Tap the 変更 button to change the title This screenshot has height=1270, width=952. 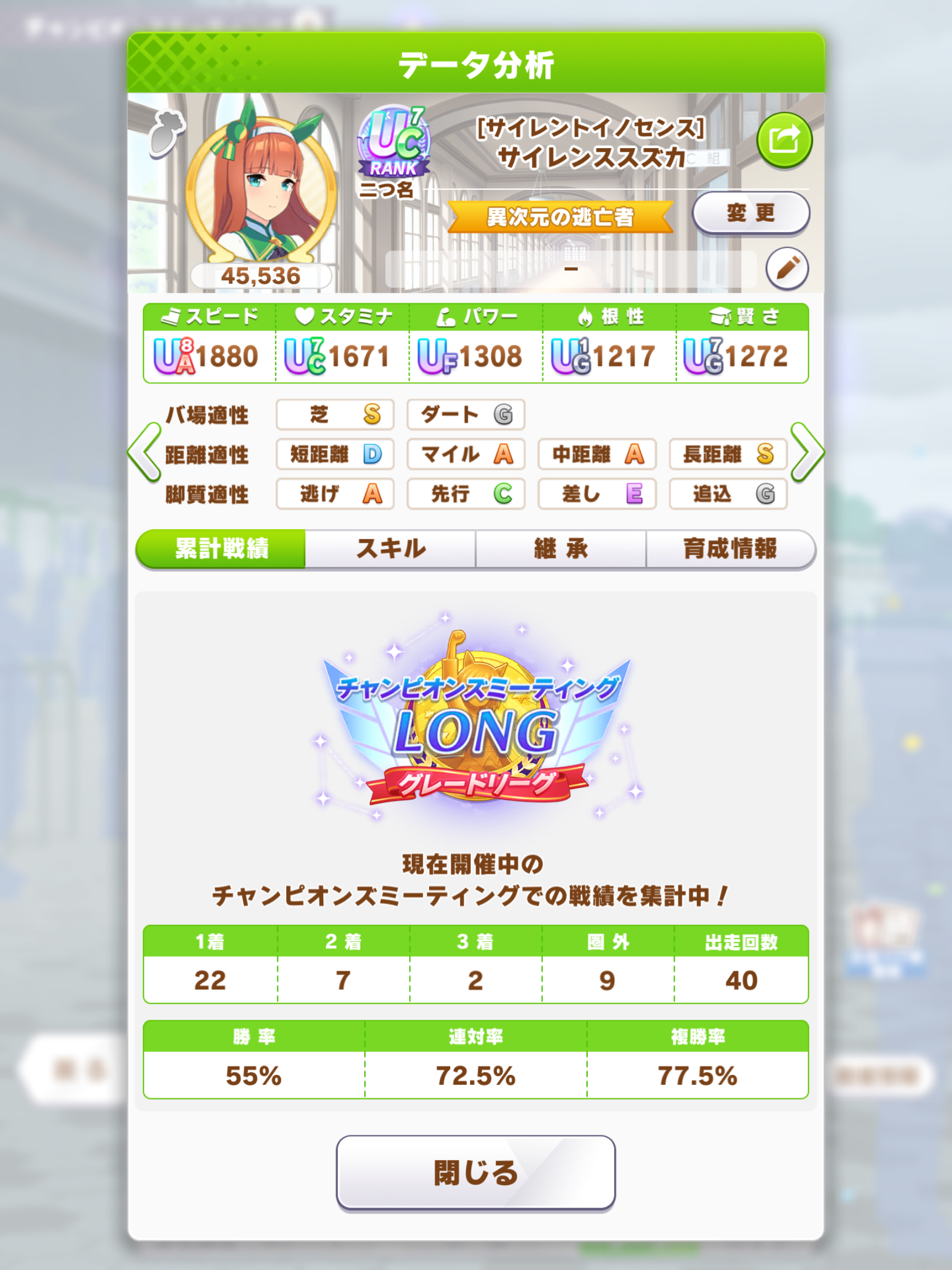coord(751,213)
